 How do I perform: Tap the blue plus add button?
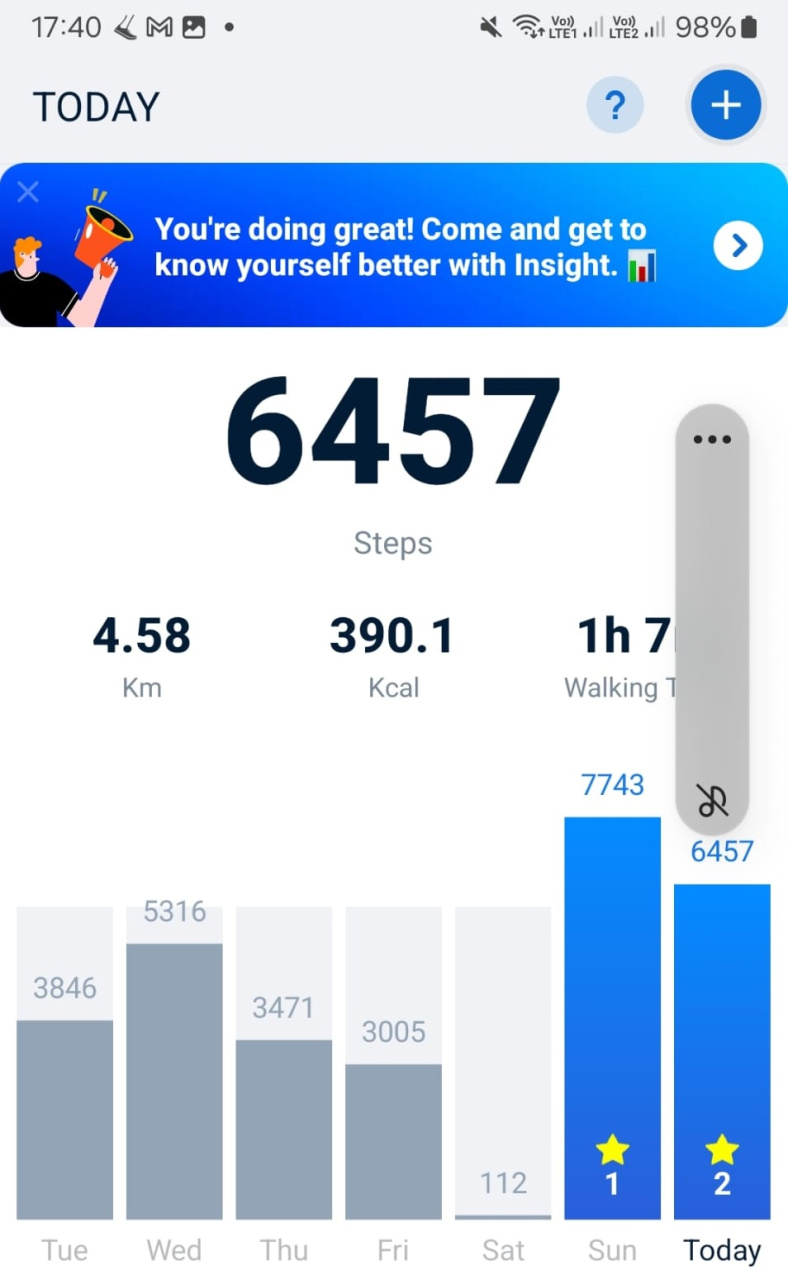pyautogui.click(x=726, y=105)
